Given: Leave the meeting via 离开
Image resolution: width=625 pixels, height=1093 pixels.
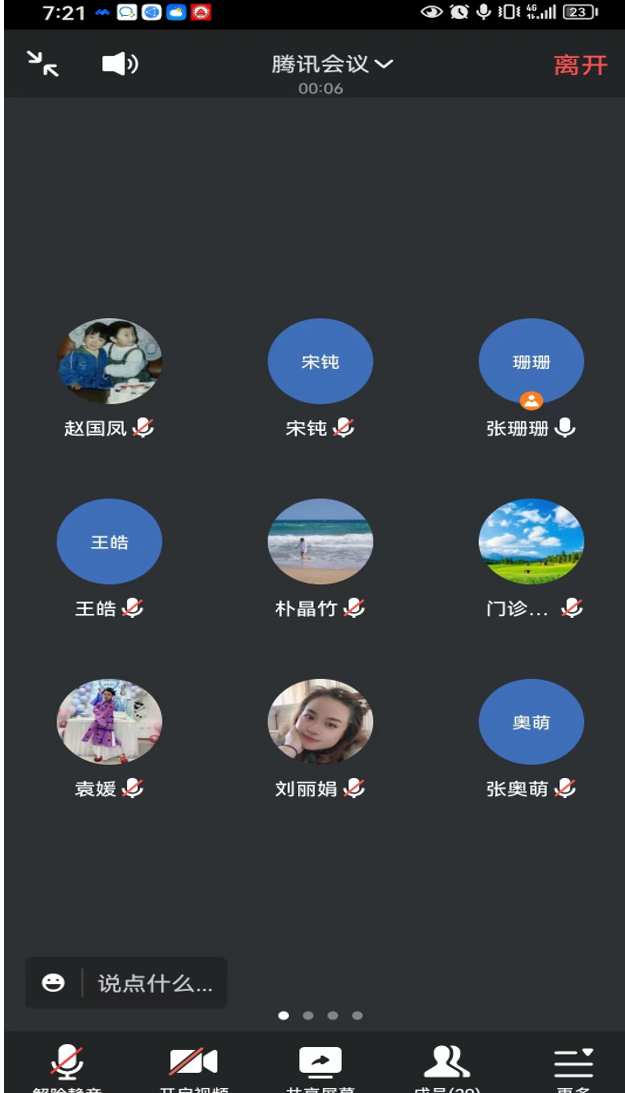Looking at the screenshot, I should coord(581,65).
